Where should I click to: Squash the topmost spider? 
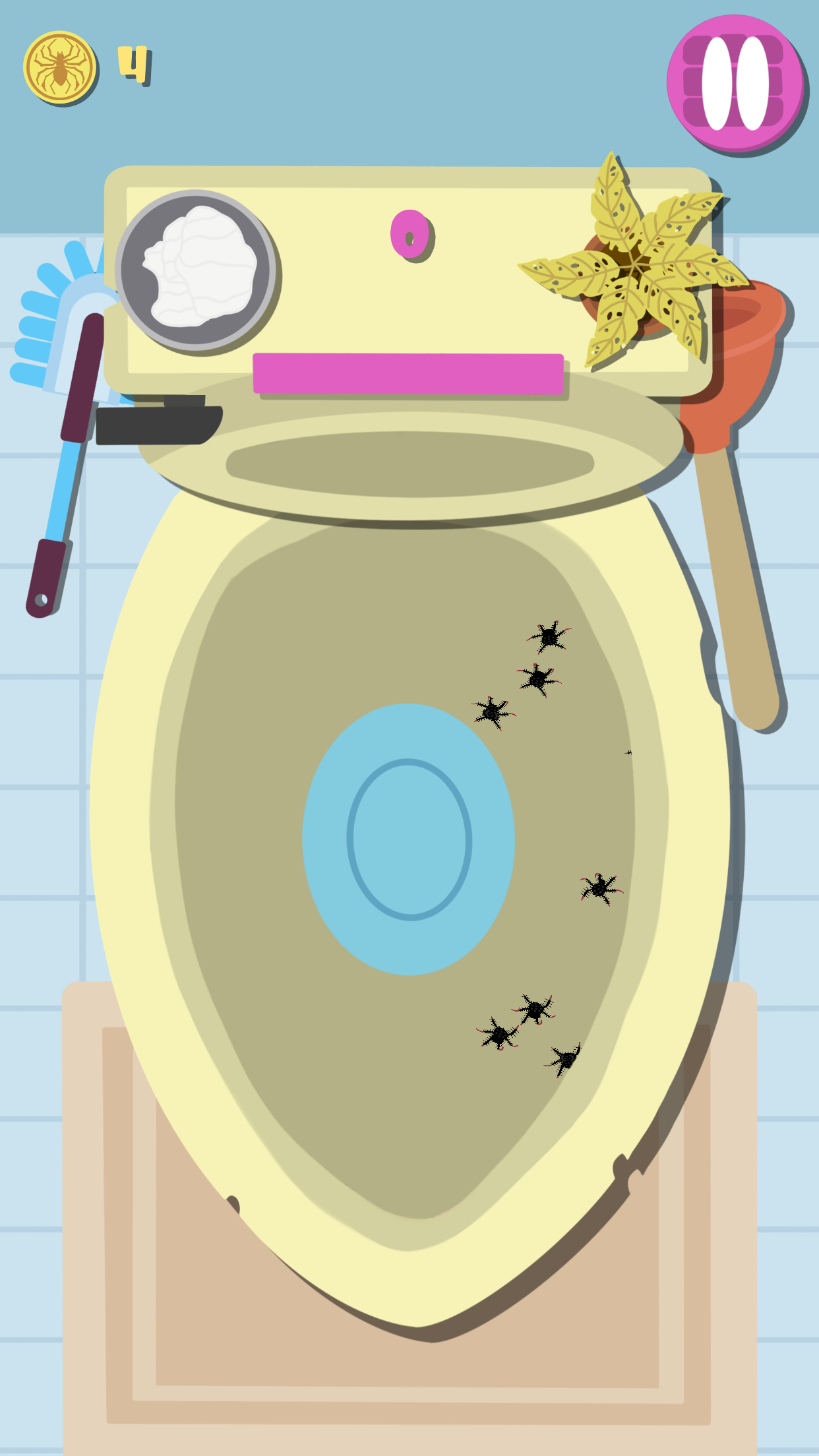point(549,637)
